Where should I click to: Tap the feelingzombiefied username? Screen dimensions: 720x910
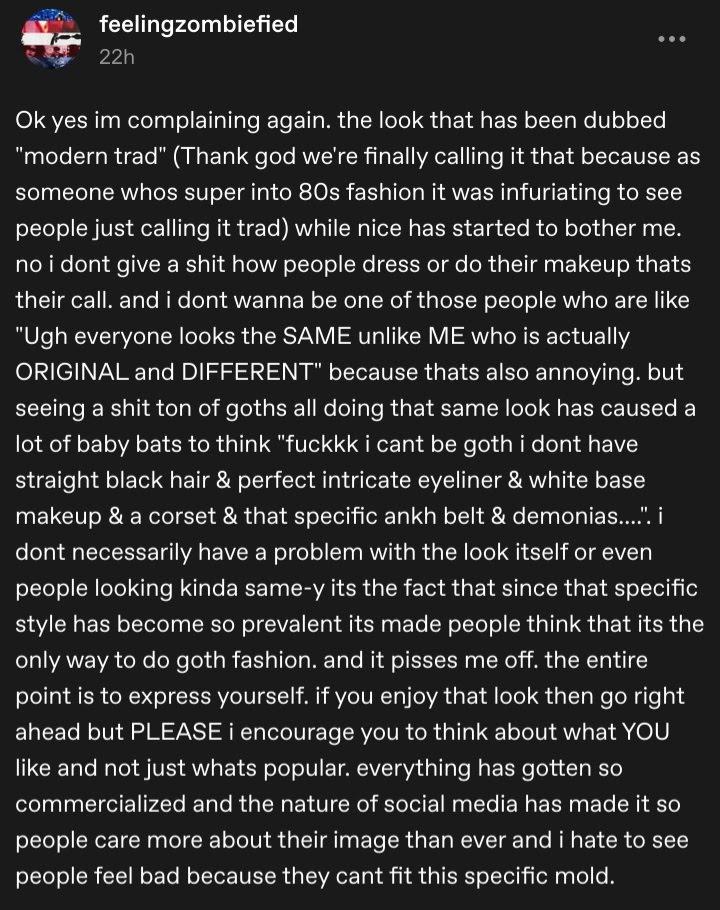click(x=198, y=25)
